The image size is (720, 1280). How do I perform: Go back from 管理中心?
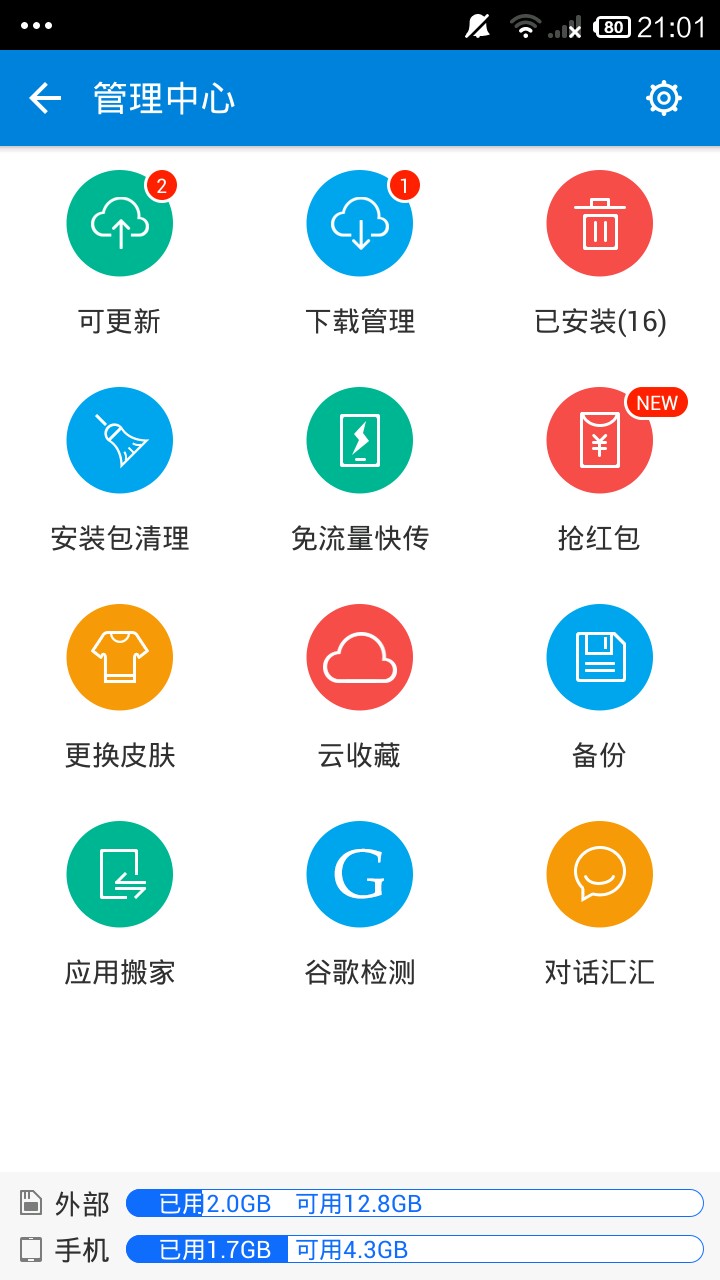point(45,98)
